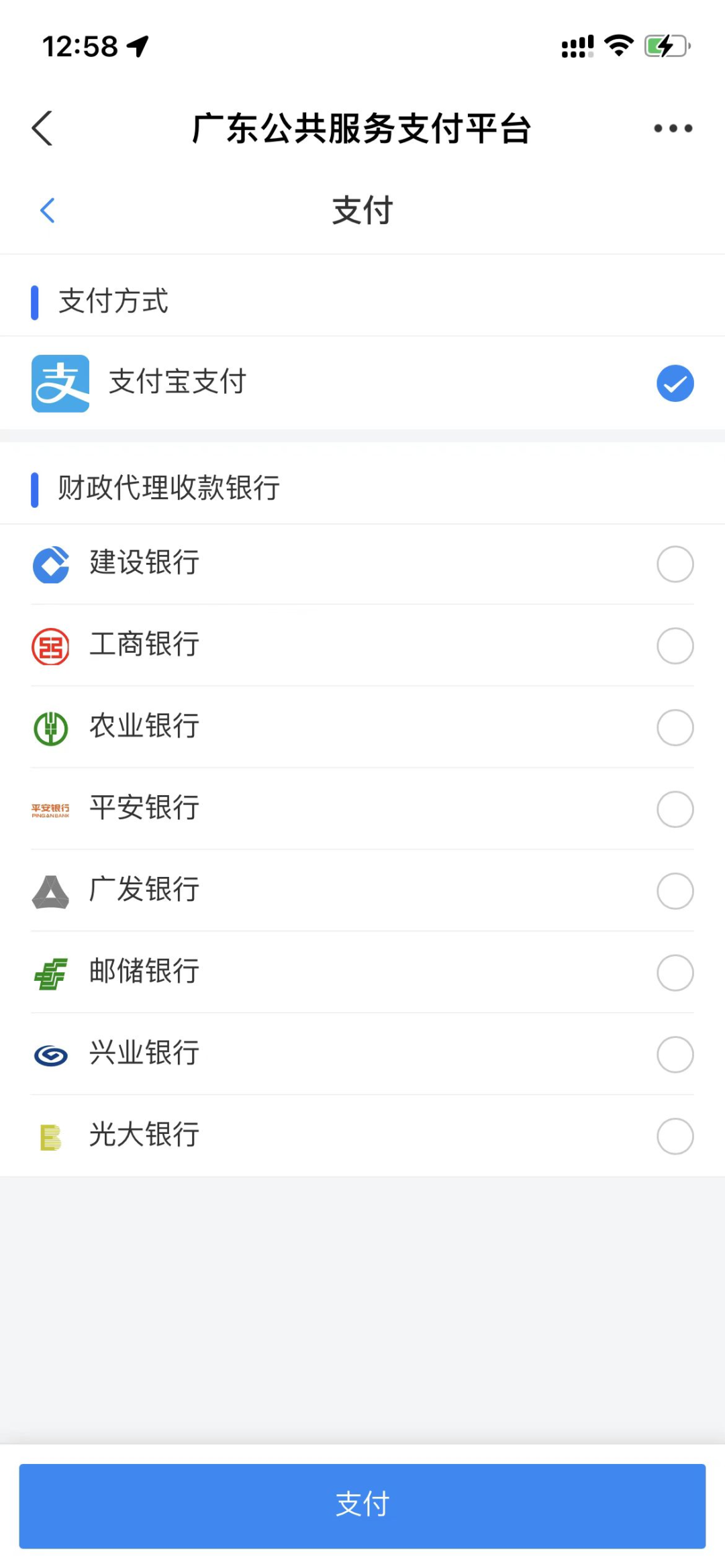Tap the blue back arrow beside 支付
Image resolution: width=725 pixels, height=1568 pixels.
(48, 211)
